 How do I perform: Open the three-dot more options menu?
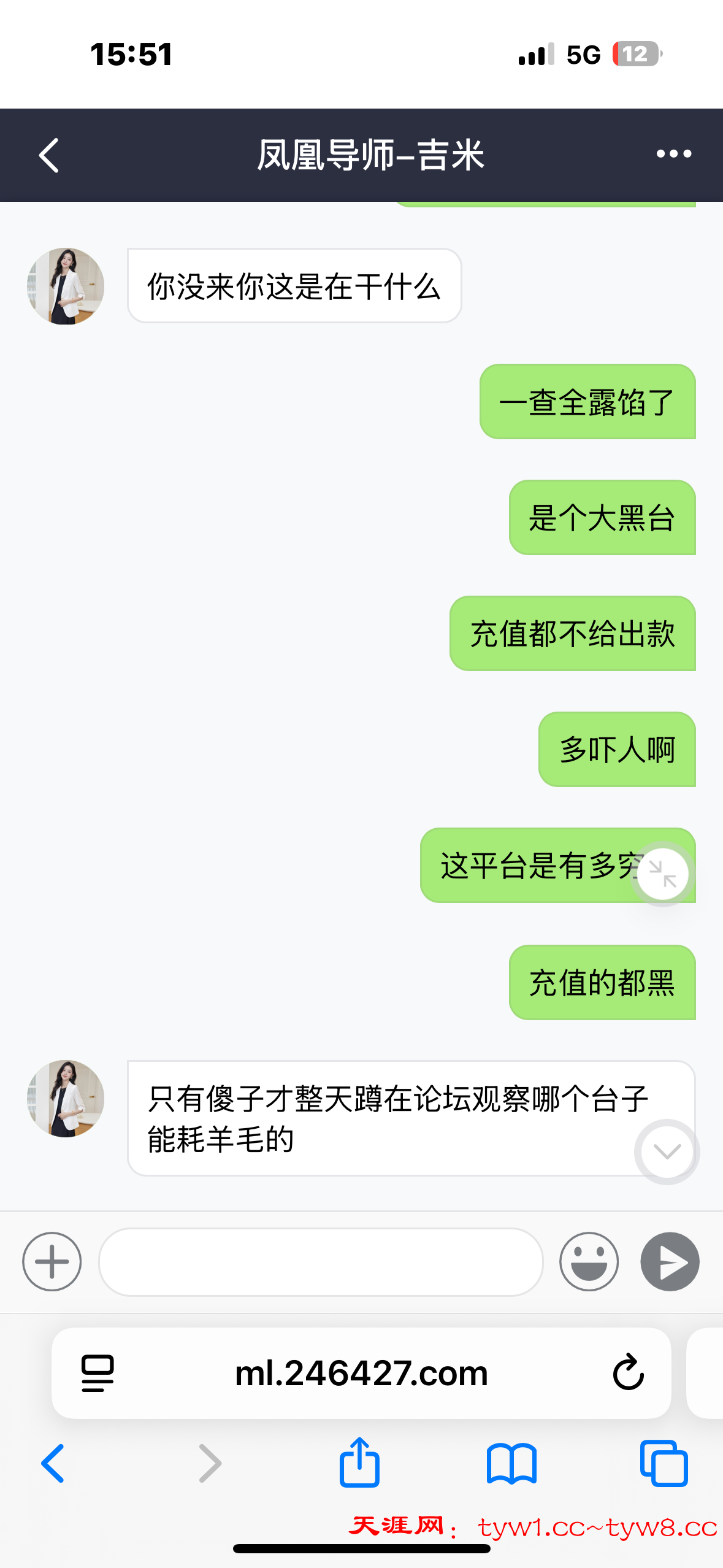(x=673, y=154)
